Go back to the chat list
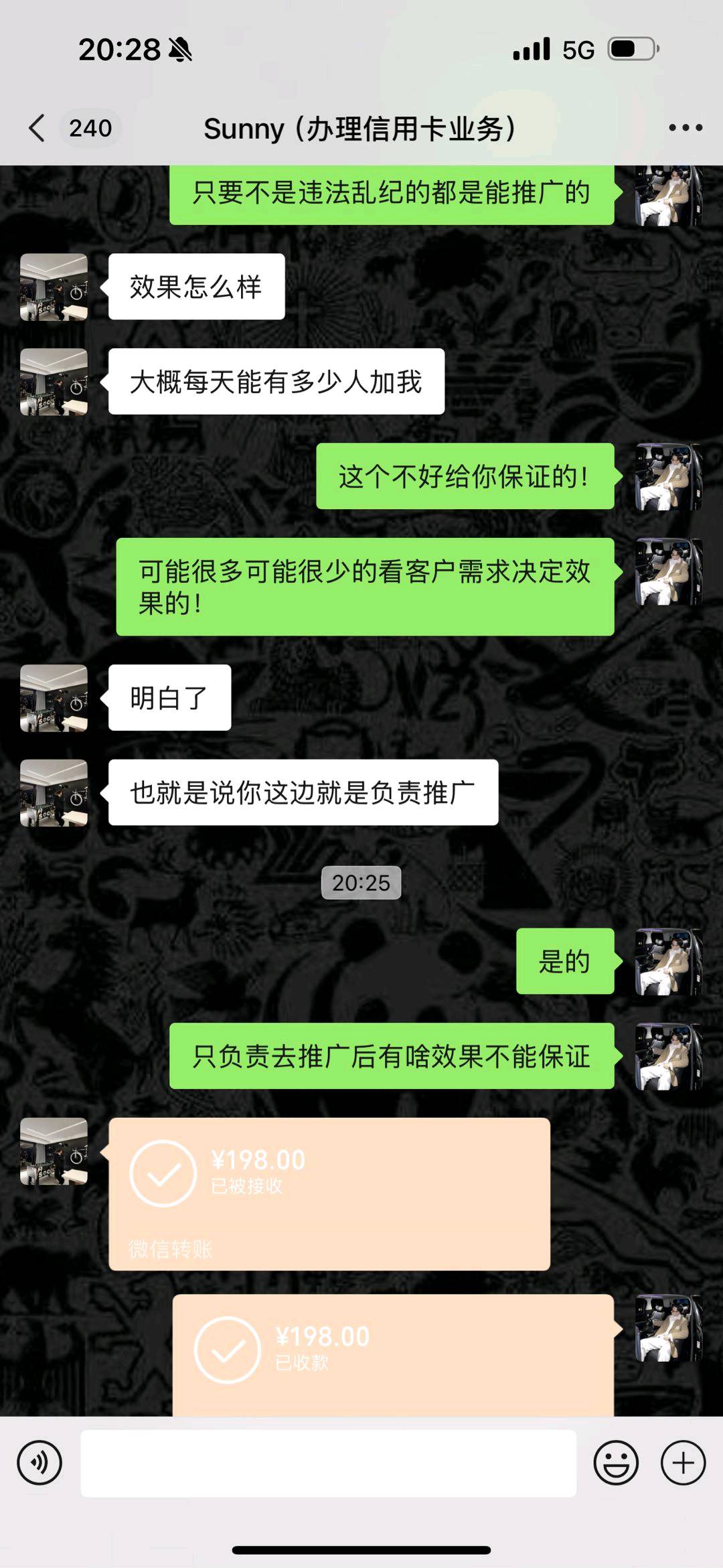The width and height of the screenshot is (723, 1568). [x=38, y=128]
